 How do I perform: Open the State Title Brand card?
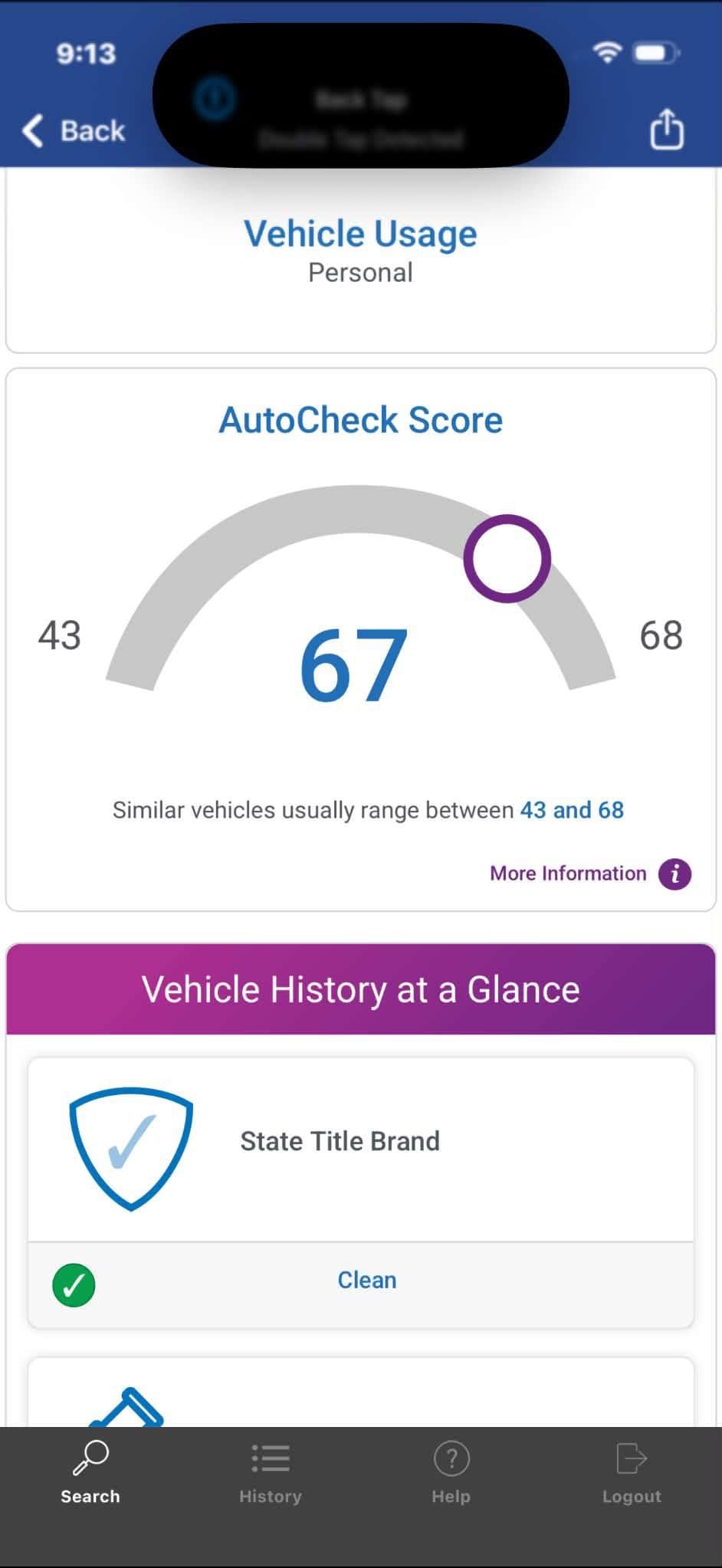[361, 1192]
